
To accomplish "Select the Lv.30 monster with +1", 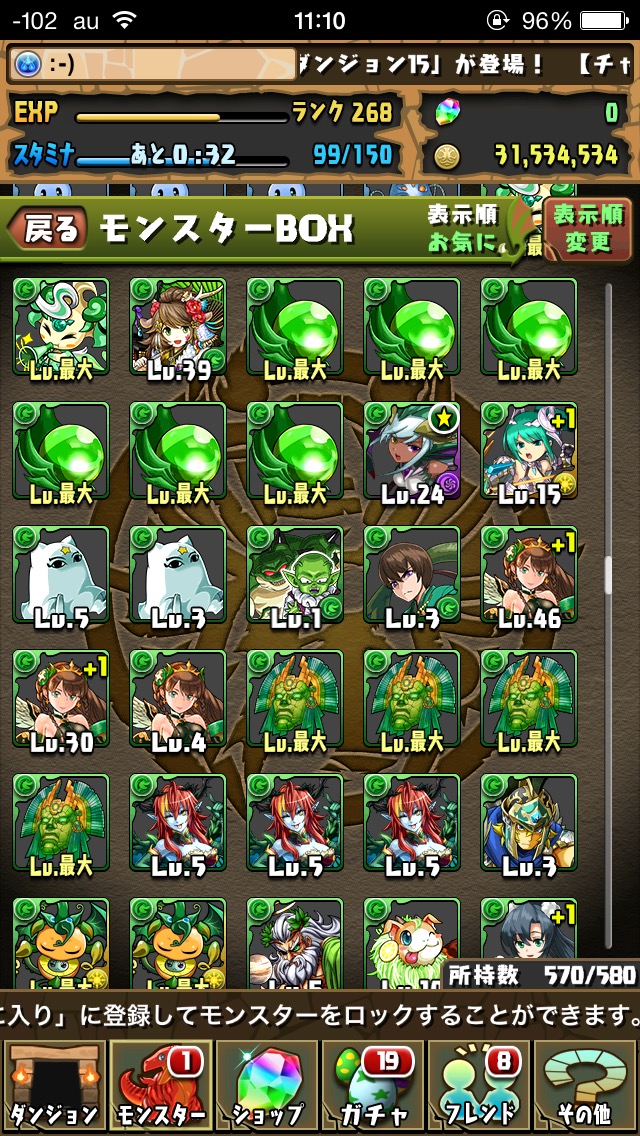I will pyautogui.click(x=61, y=699).
